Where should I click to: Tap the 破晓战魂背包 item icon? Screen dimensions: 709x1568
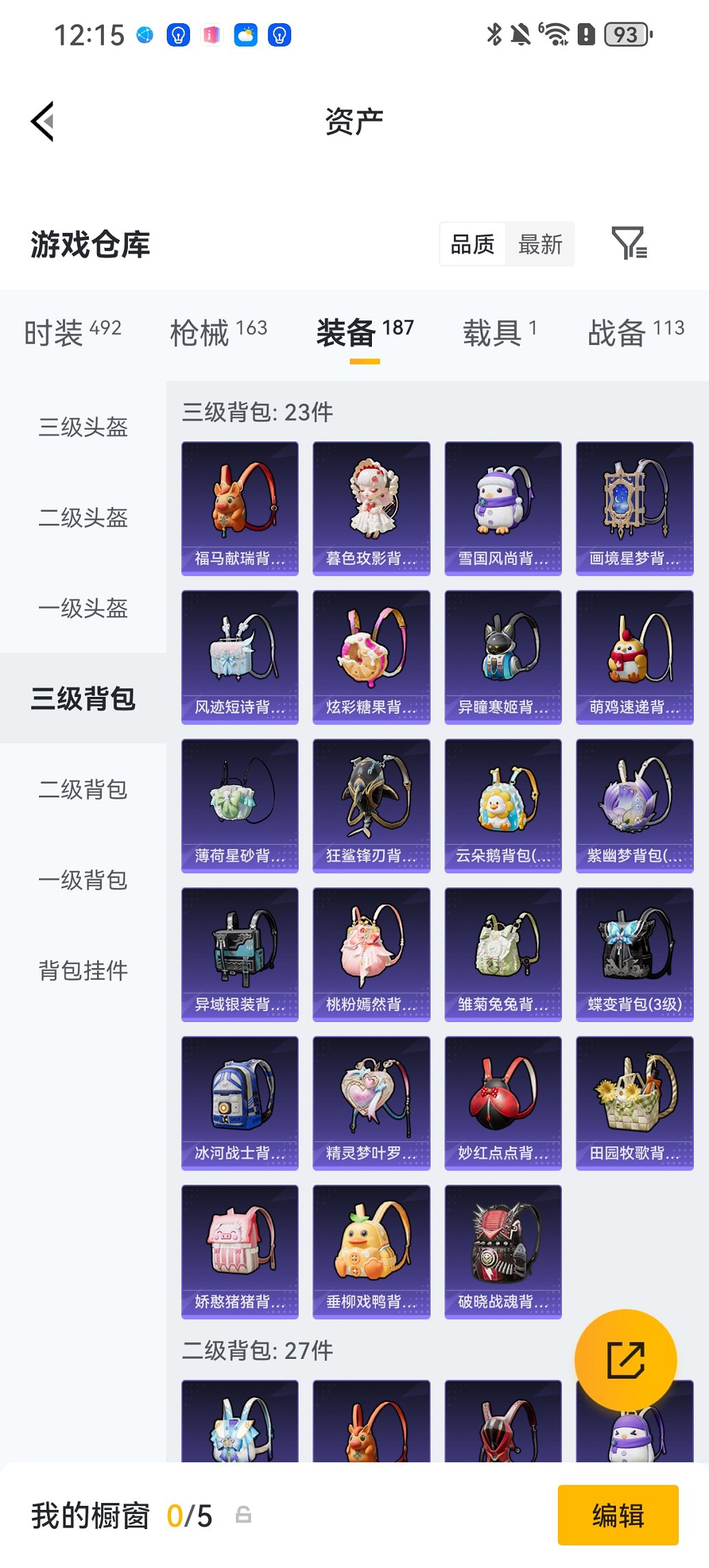pos(503,1252)
